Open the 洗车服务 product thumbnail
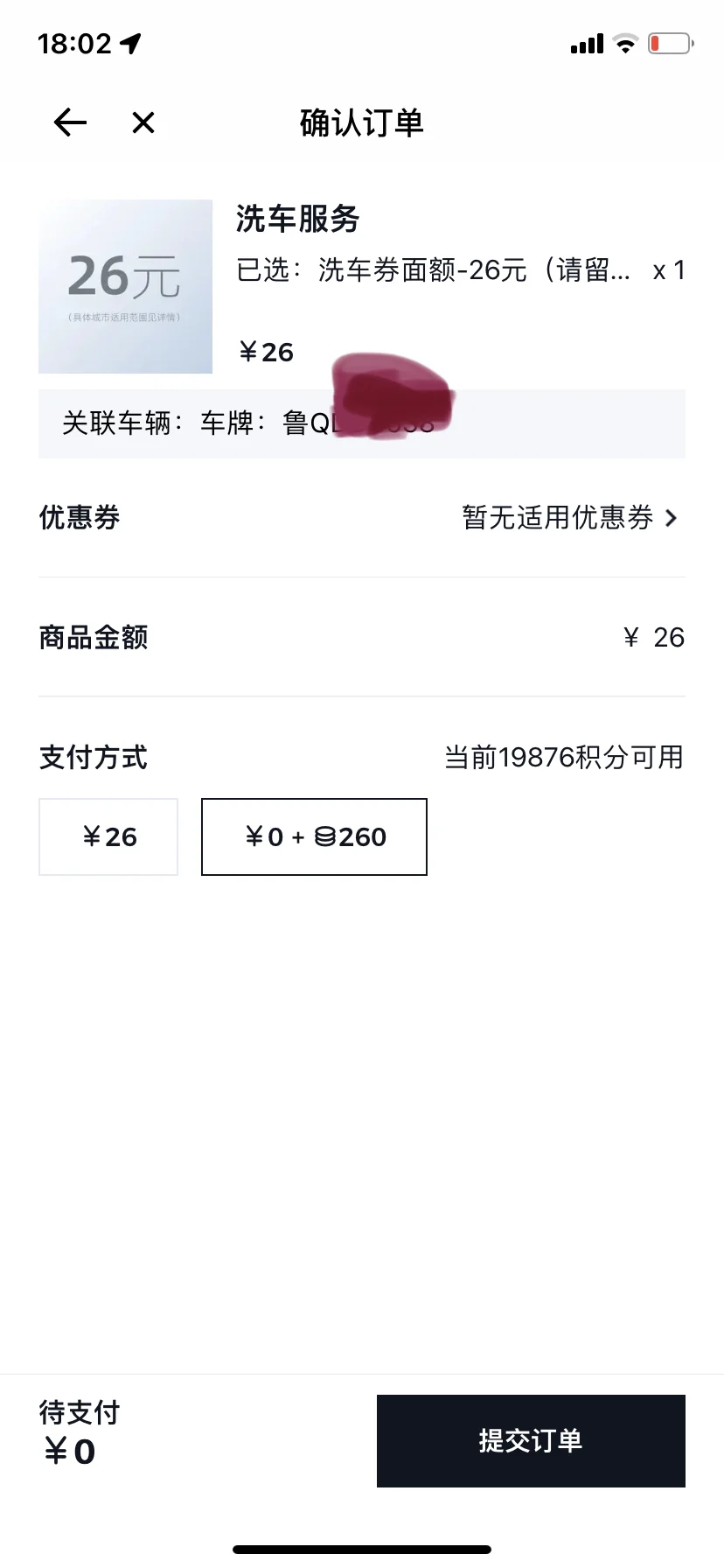 pos(125,286)
